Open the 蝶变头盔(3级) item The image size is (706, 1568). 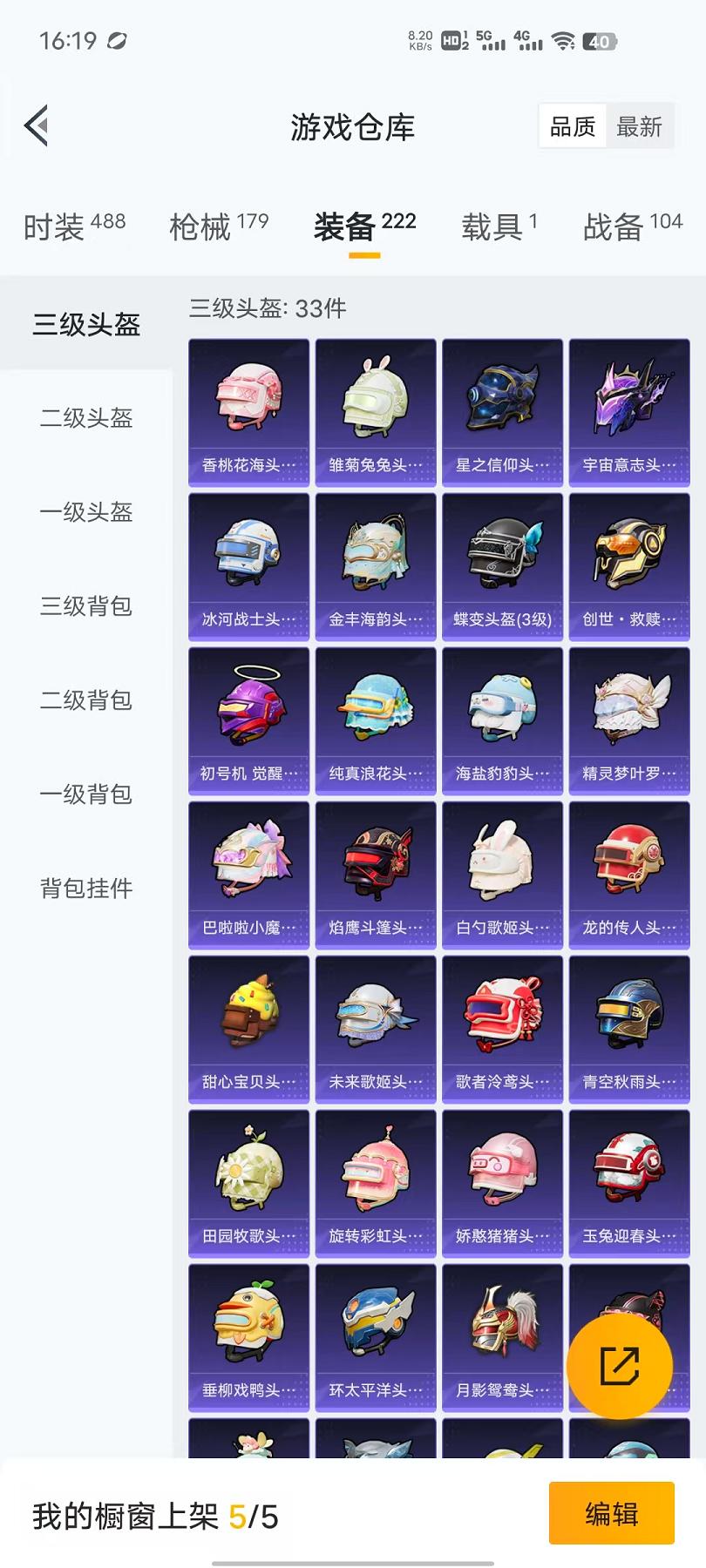[502, 566]
